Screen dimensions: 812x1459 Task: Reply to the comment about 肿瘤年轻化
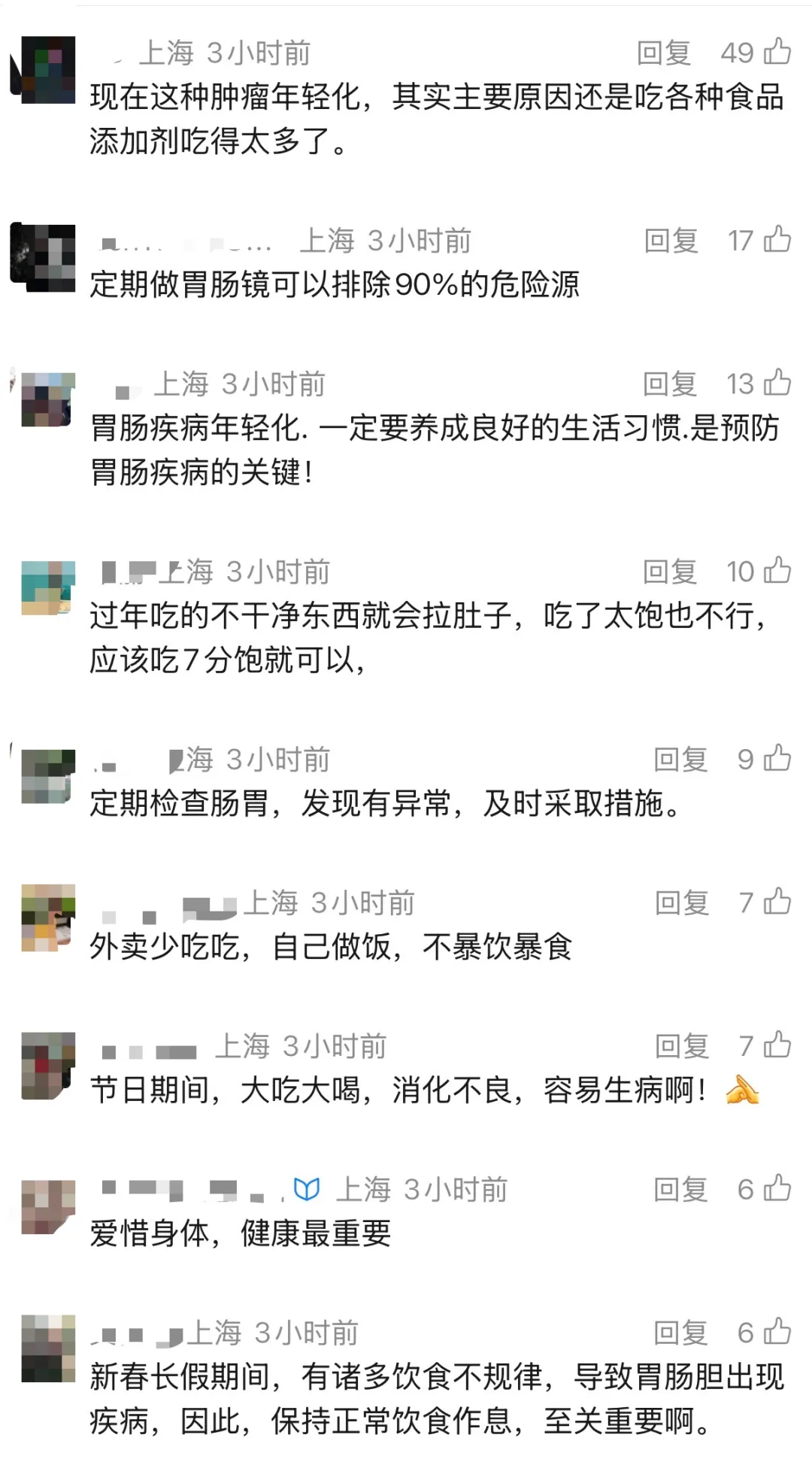point(664,53)
